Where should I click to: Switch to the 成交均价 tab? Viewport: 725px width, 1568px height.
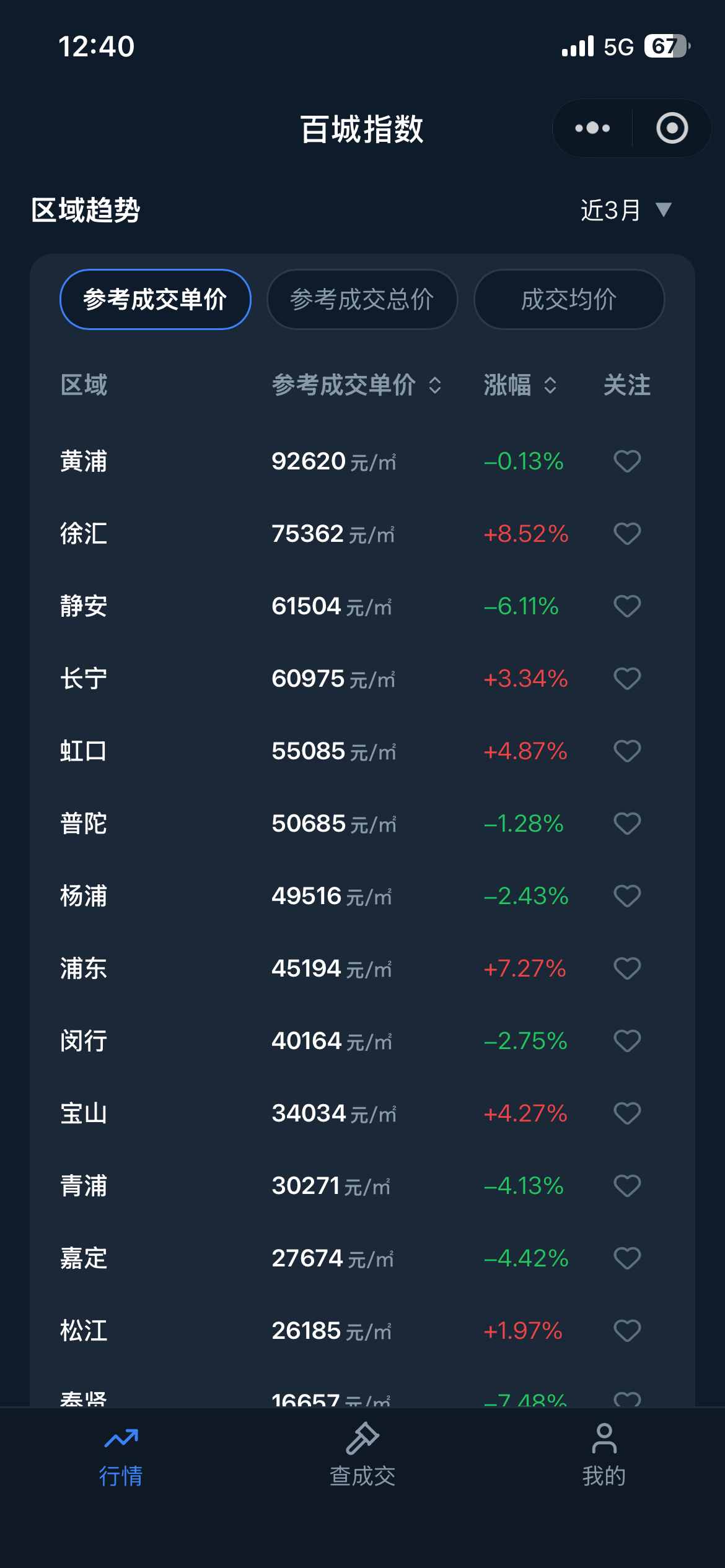(569, 299)
